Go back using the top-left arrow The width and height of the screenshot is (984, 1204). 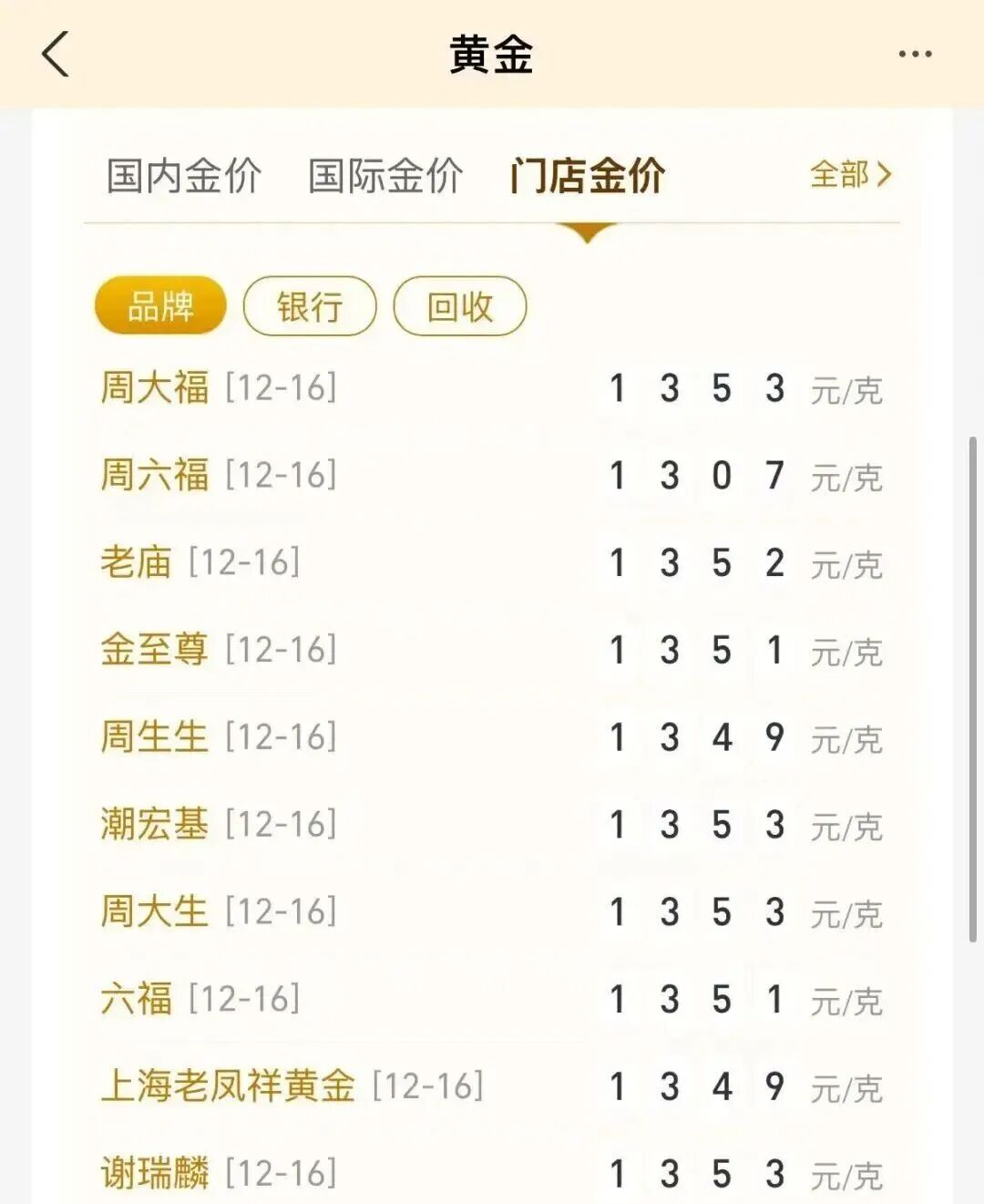[x=56, y=54]
